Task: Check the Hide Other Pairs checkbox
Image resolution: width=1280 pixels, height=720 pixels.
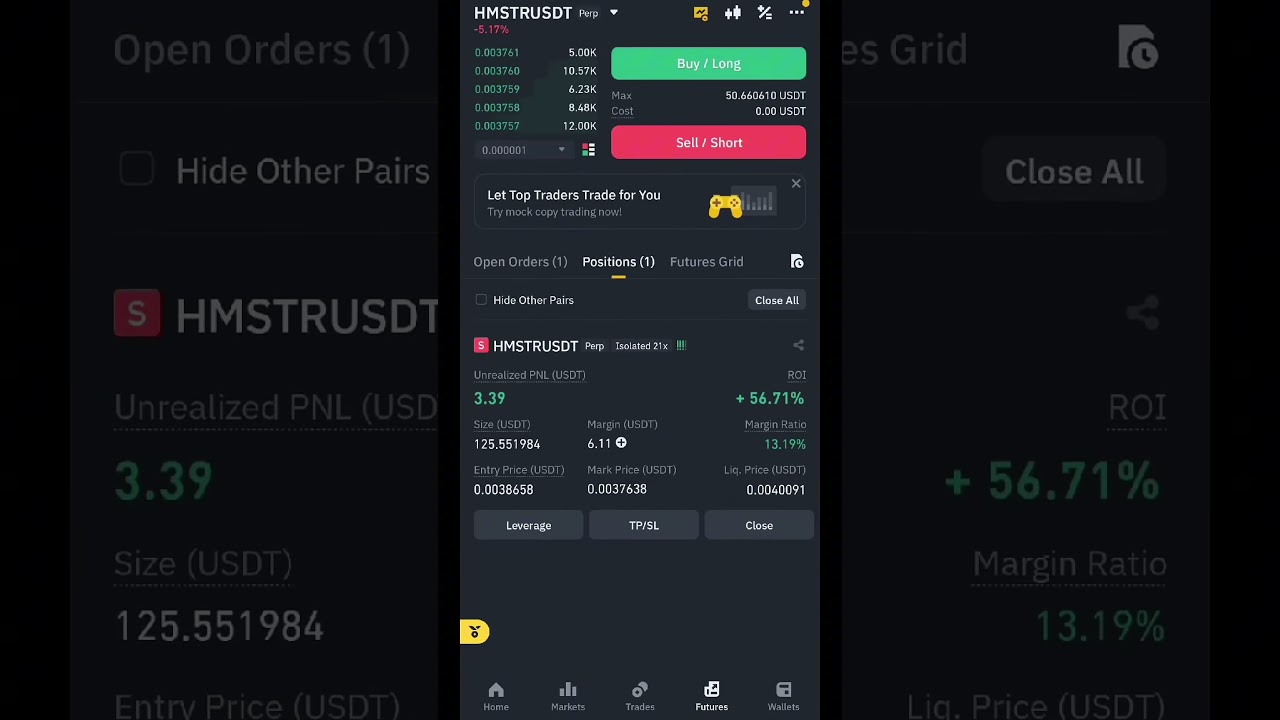Action: 481,300
